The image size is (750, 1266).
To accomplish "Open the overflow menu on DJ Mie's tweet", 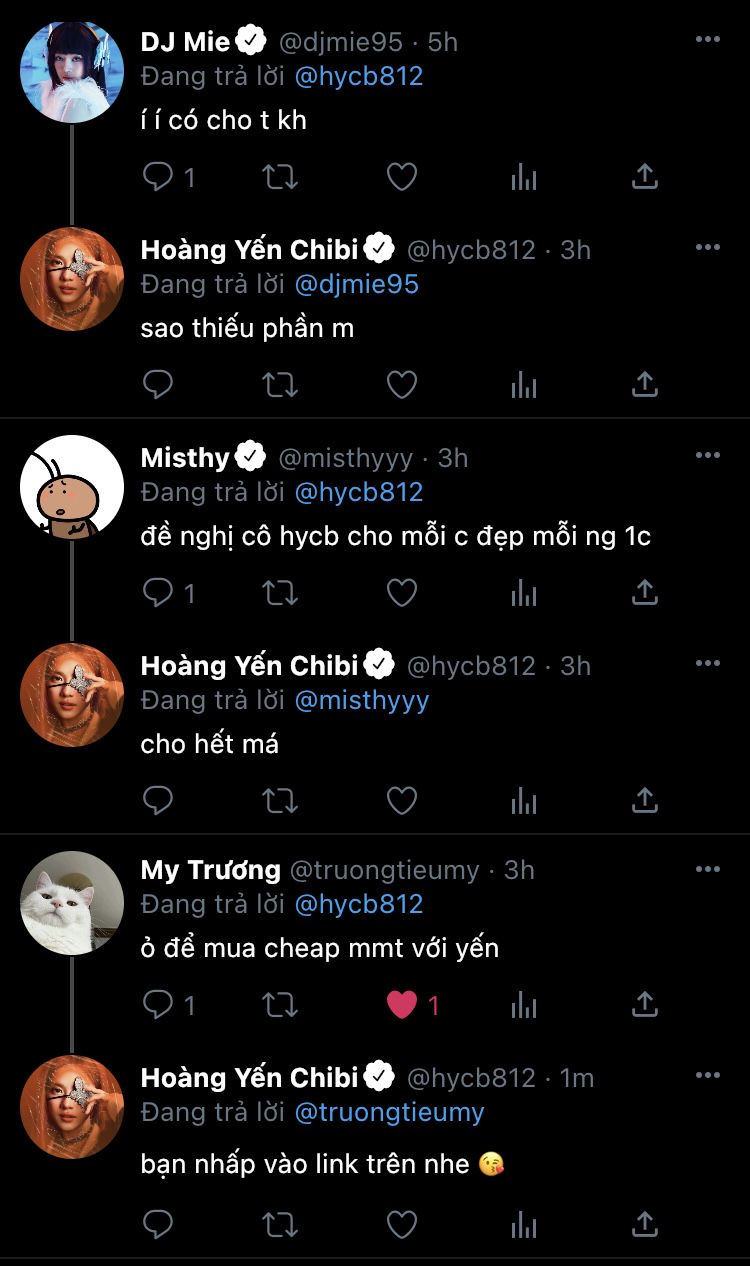I will pyautogui.click(x=707, y=39).
